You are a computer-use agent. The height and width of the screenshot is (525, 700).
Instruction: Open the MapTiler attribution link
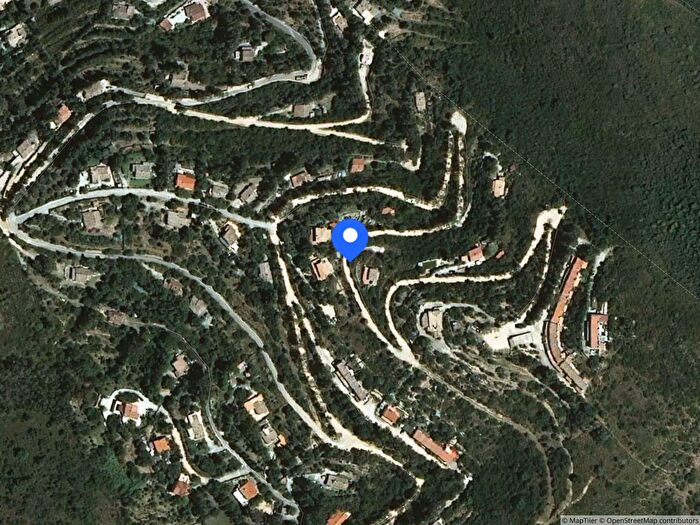582,519
